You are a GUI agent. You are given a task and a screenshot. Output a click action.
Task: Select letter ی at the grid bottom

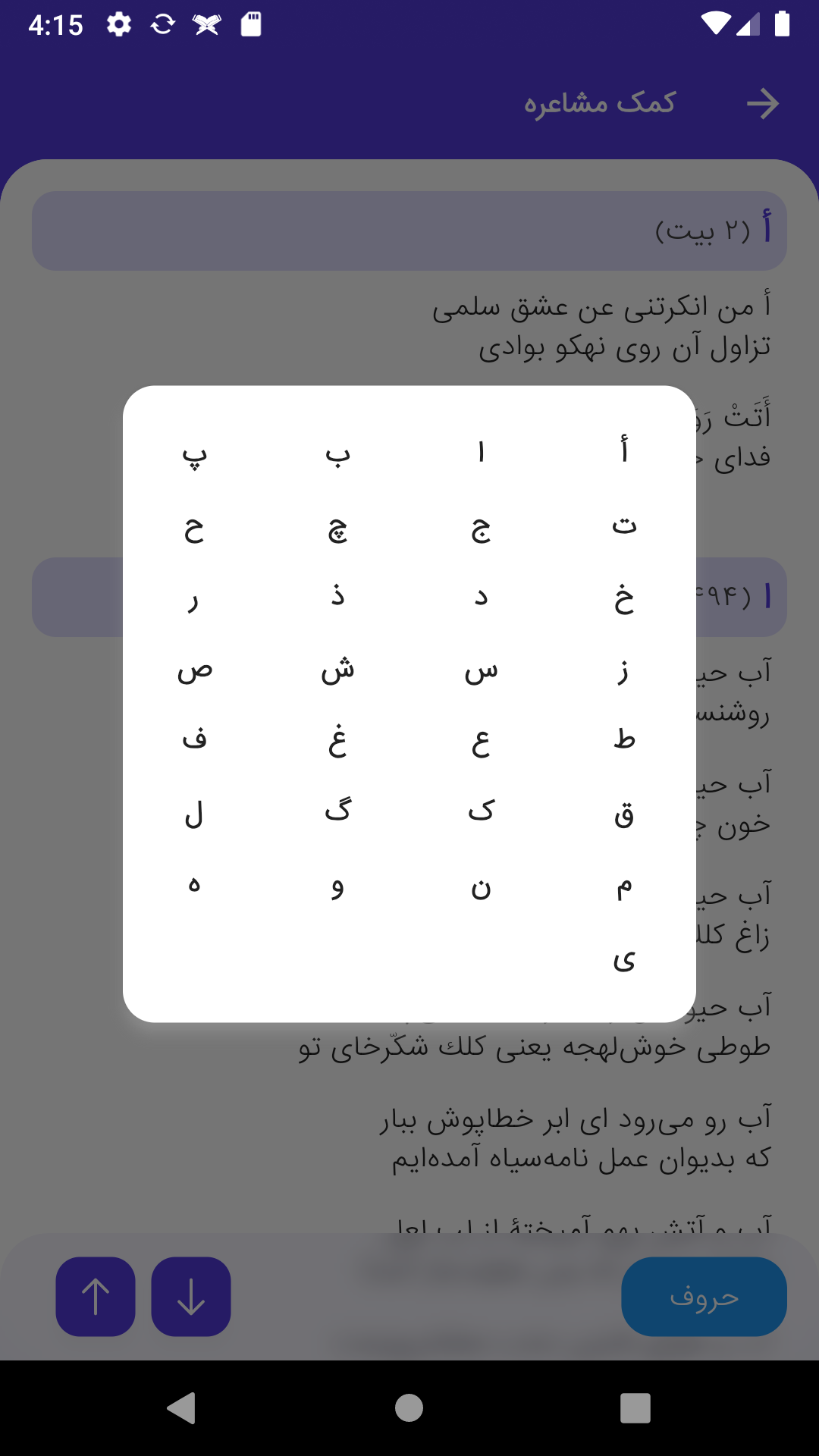[624, 959]
